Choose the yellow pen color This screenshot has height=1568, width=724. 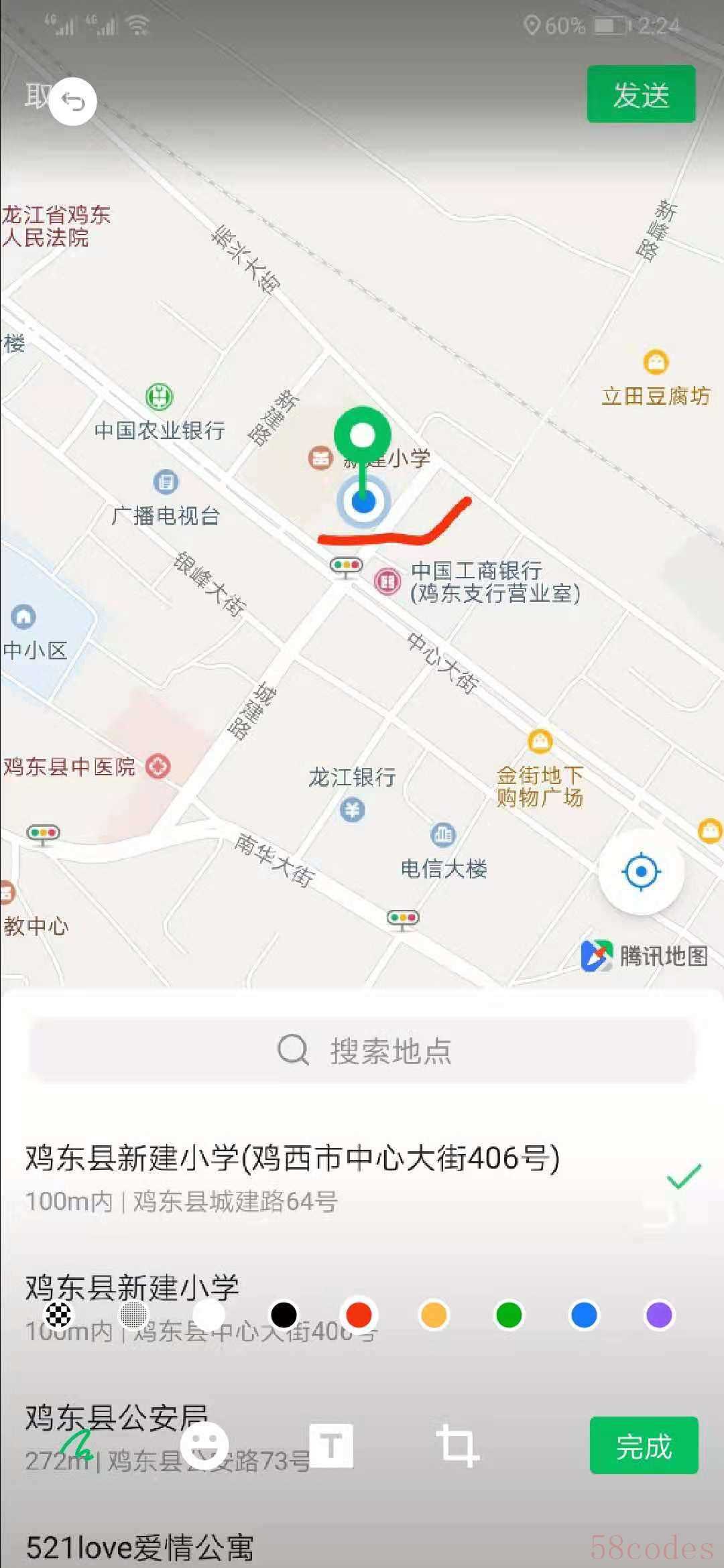[434, 1315]
